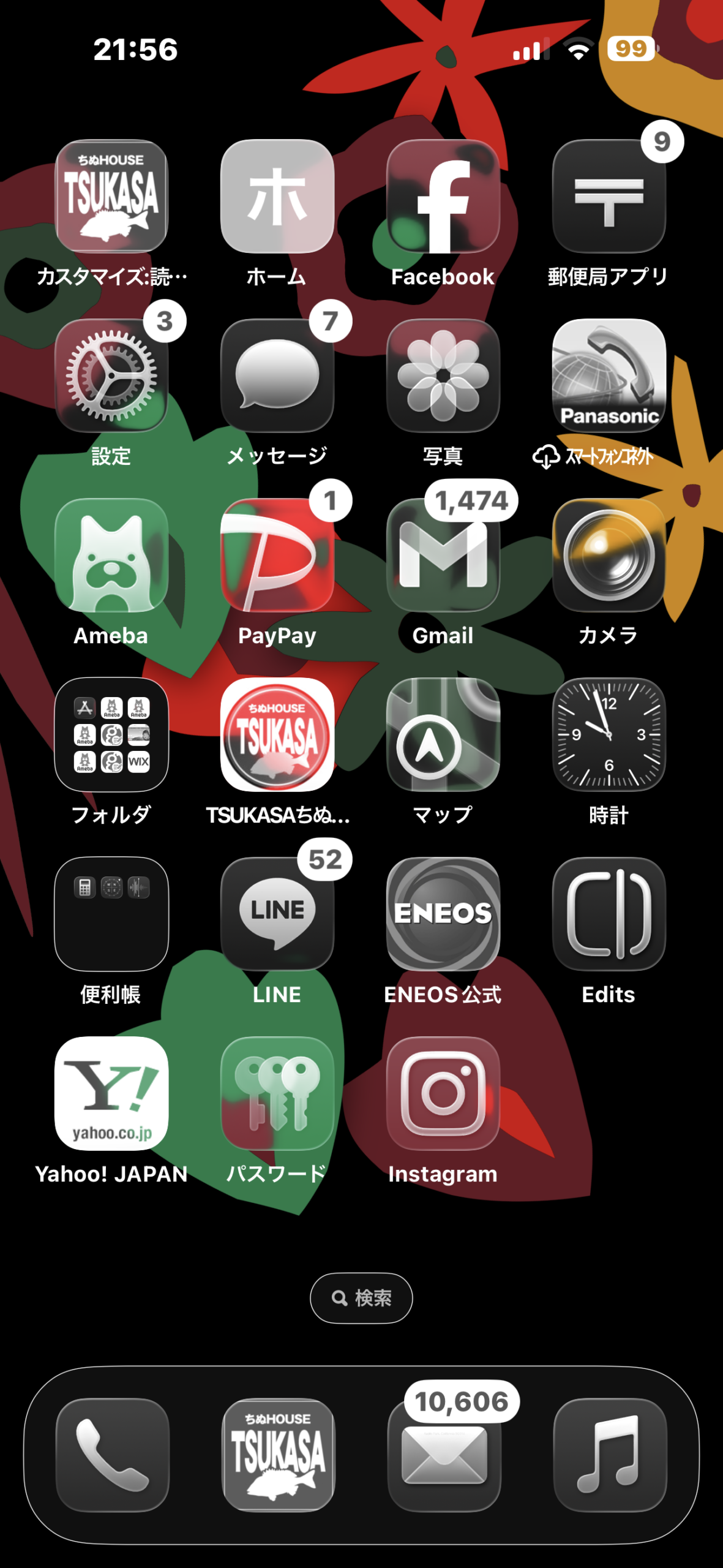This screenshot has width=723, height=1568.
Task: Launch the Music app in the dock
Action: pyautogui.click(x=610, y=1455)
